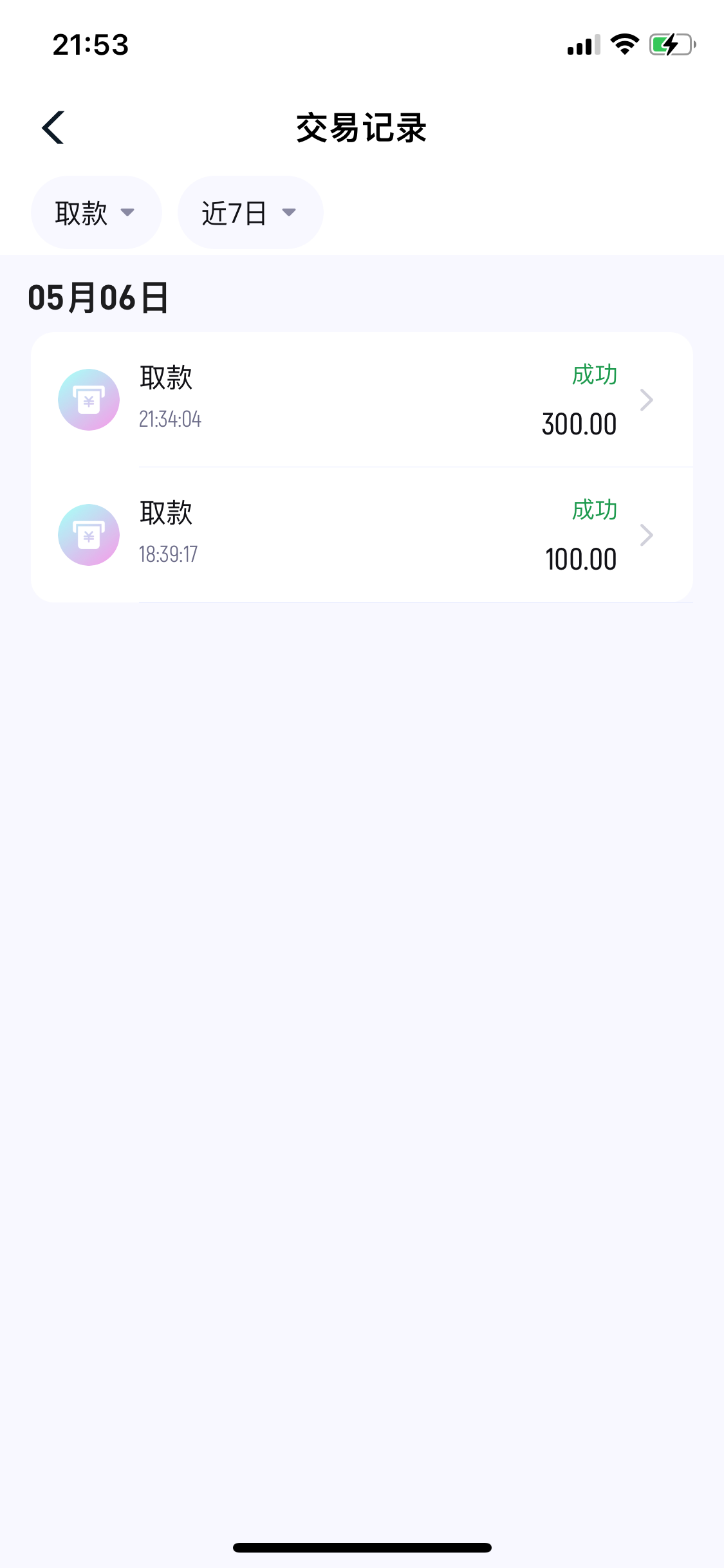The image size is (724, 1568).
Task: Open the 取款 transaction type dropdown
Action: tap(96, 212)
